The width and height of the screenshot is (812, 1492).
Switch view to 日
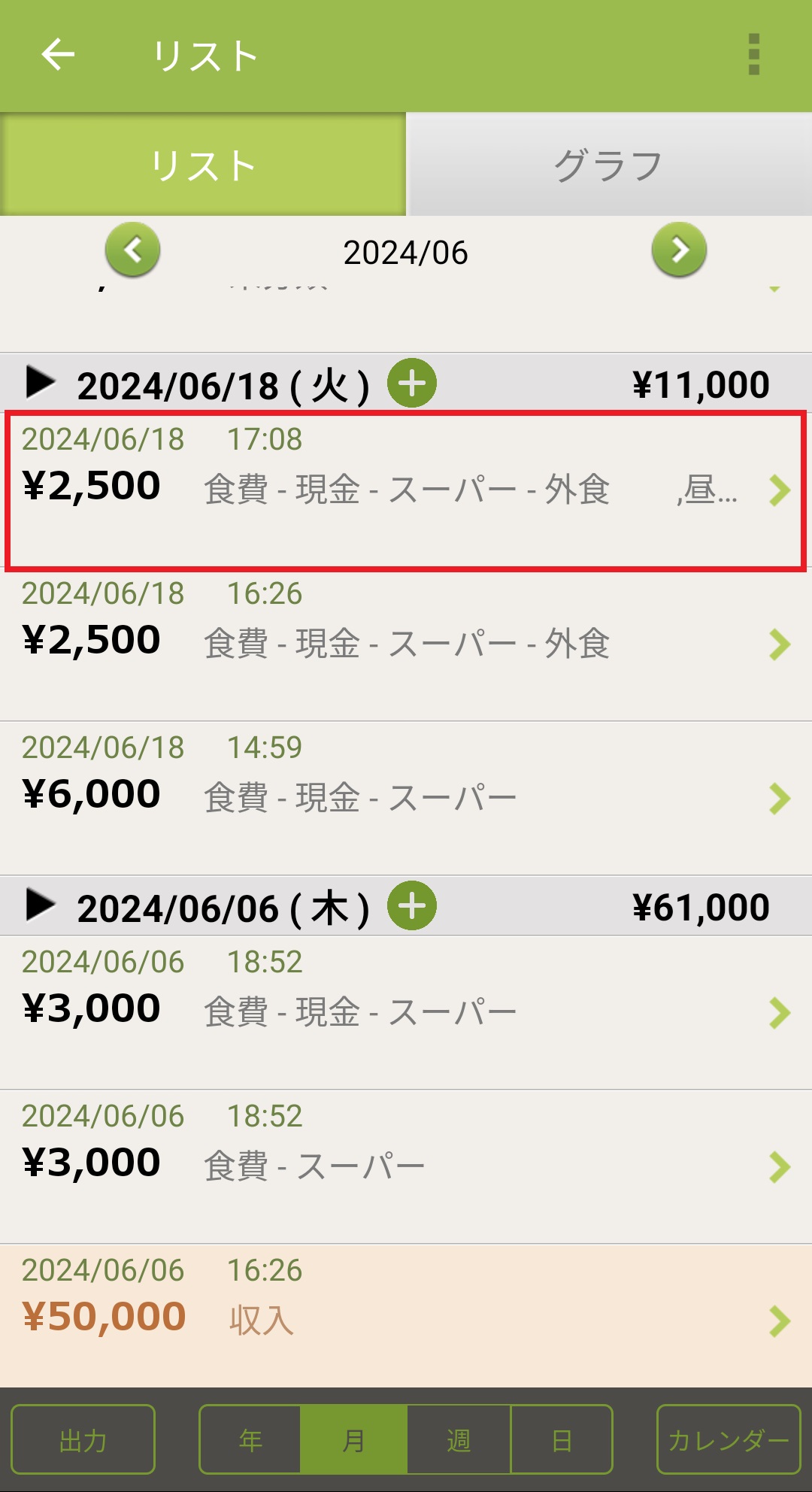pos(562,1439)
